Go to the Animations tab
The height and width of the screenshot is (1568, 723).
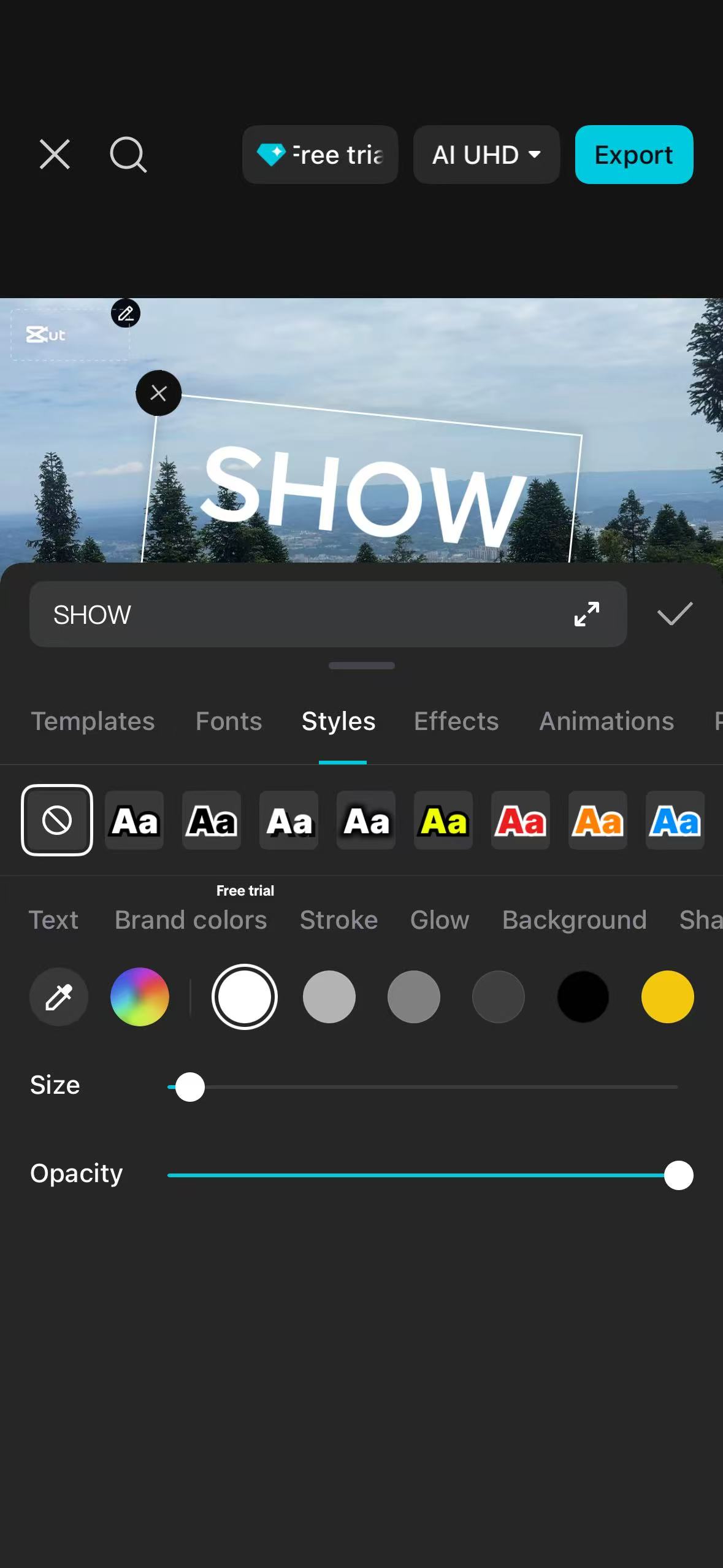click(606, 721)
